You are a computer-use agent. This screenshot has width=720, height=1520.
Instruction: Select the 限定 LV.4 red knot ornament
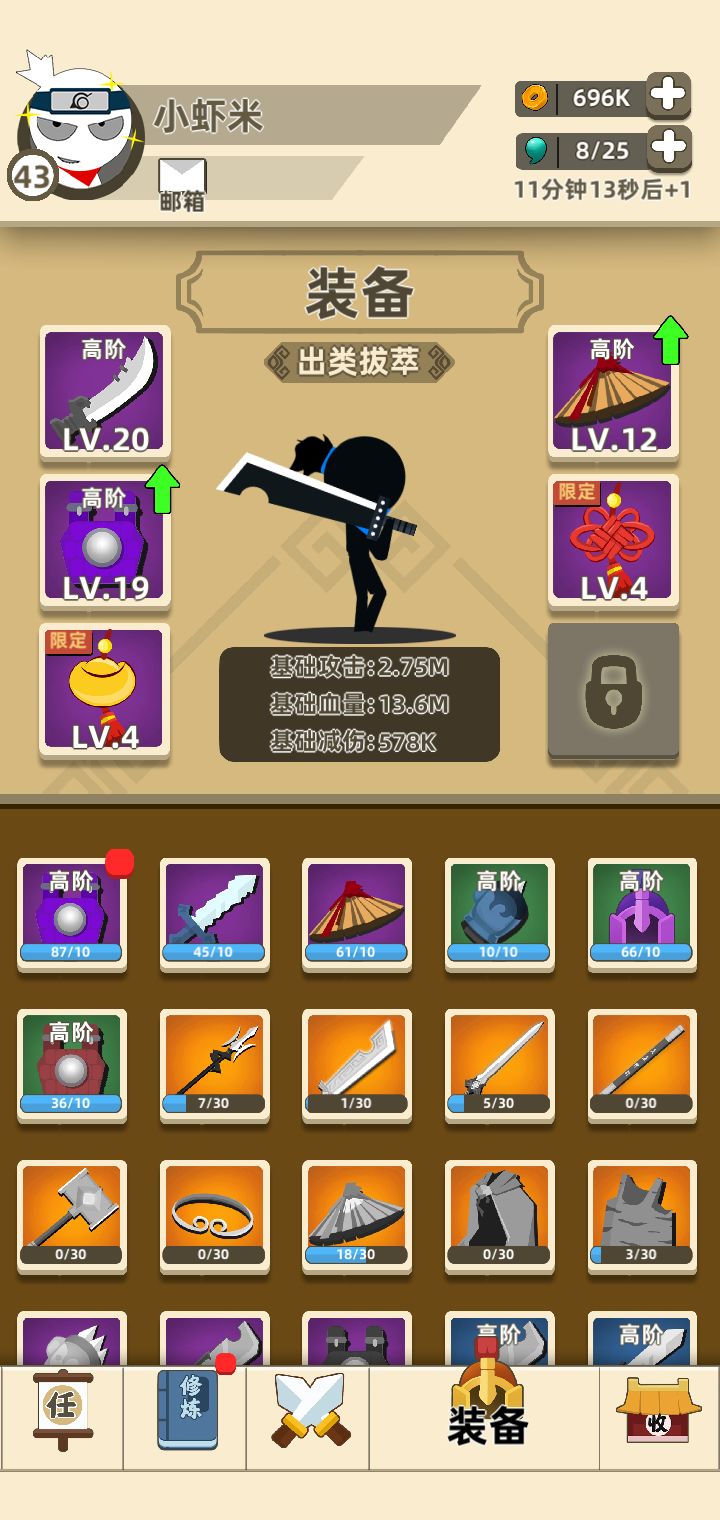[614, 541]
